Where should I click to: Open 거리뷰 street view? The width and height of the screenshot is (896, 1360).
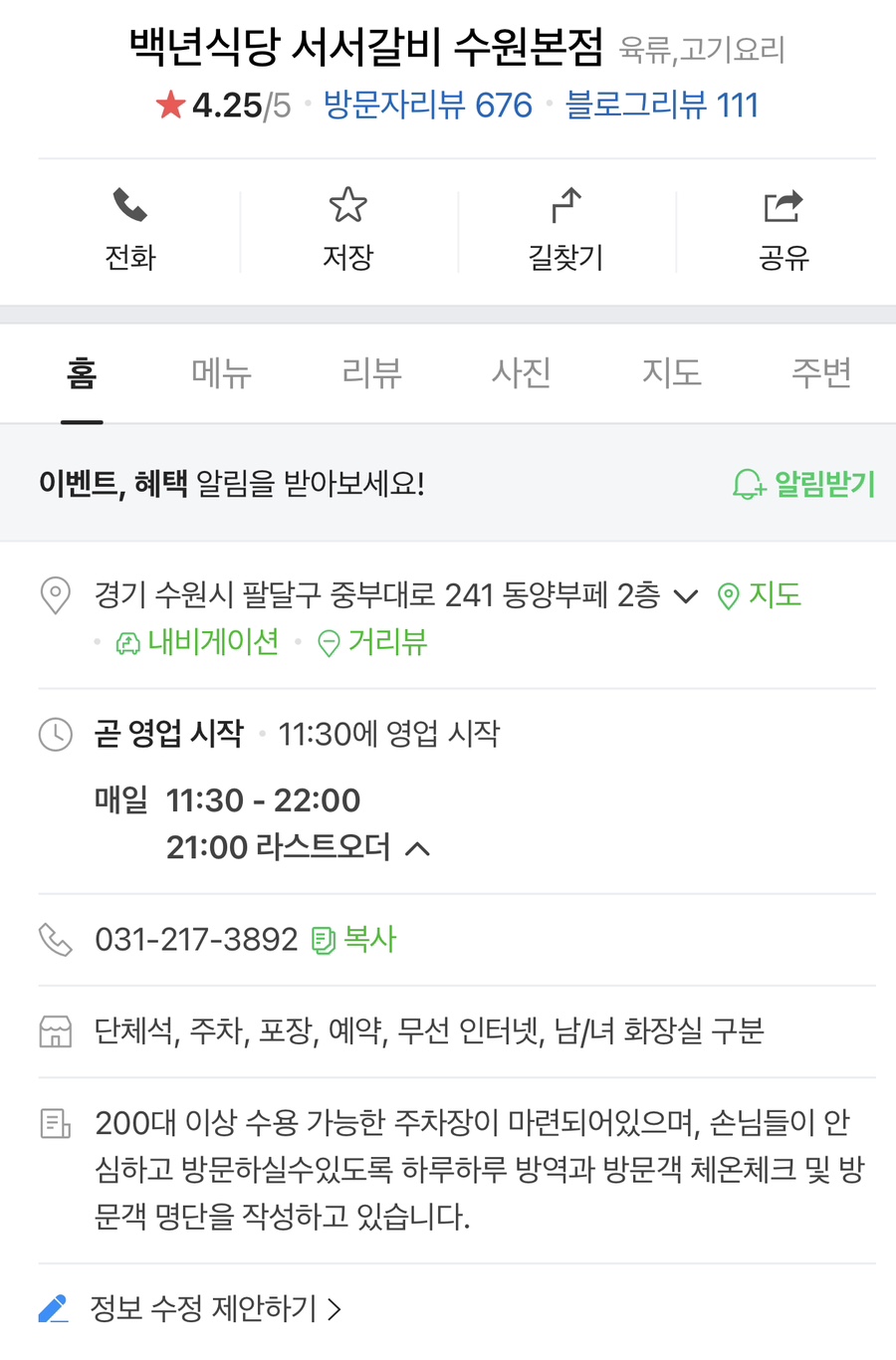coord(372,642)
